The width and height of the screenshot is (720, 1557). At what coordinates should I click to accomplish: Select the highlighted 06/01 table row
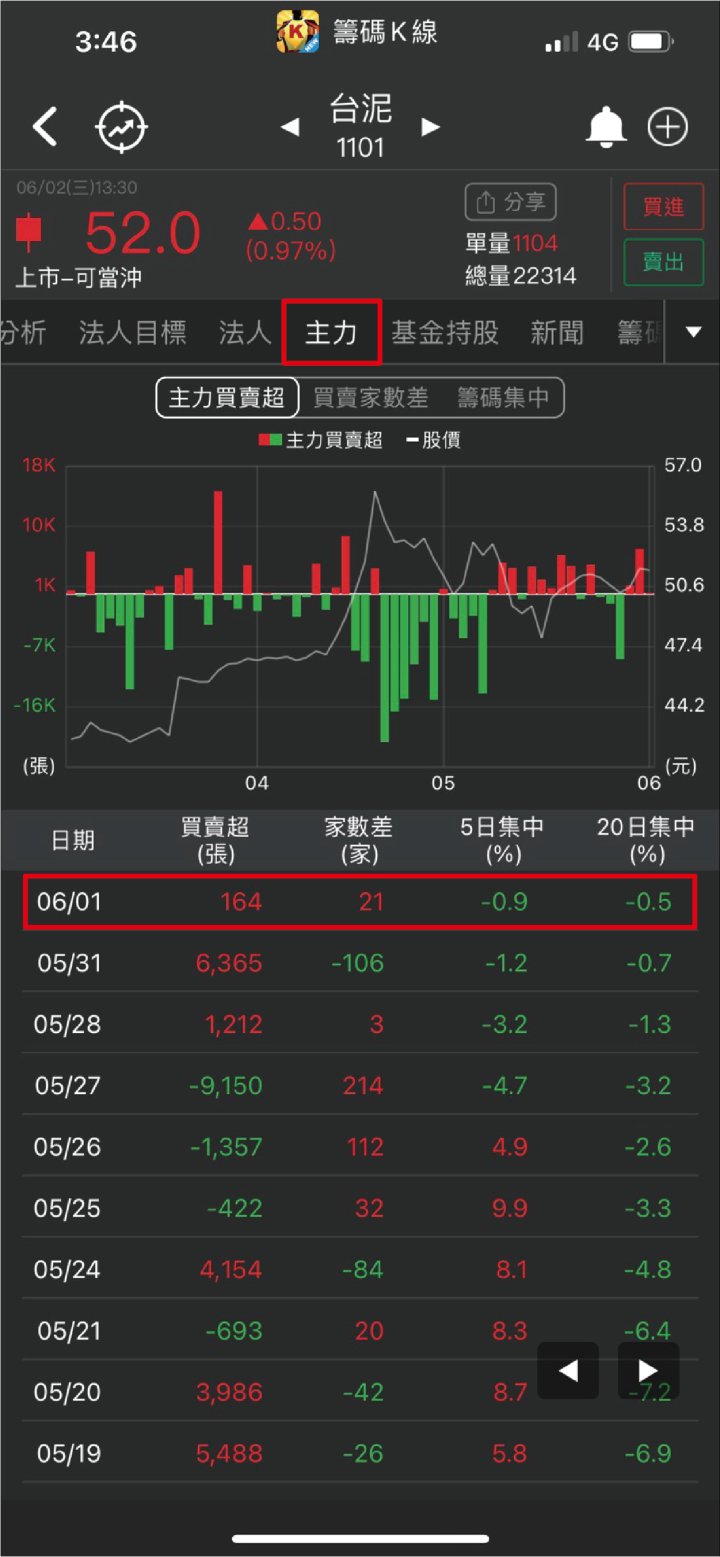(360, 901)
